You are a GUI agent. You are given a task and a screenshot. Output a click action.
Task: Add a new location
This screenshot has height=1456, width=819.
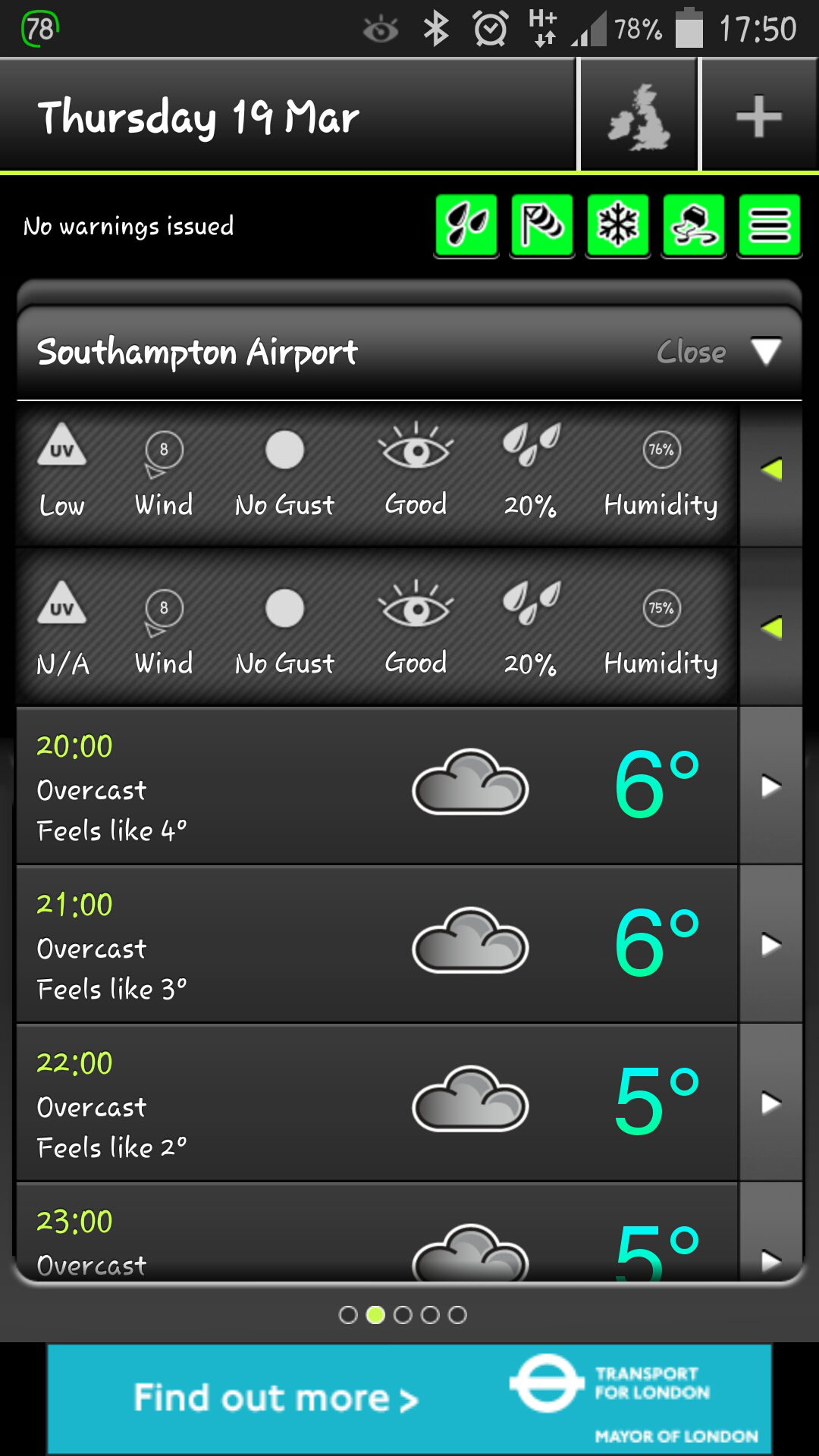point(758,117)
